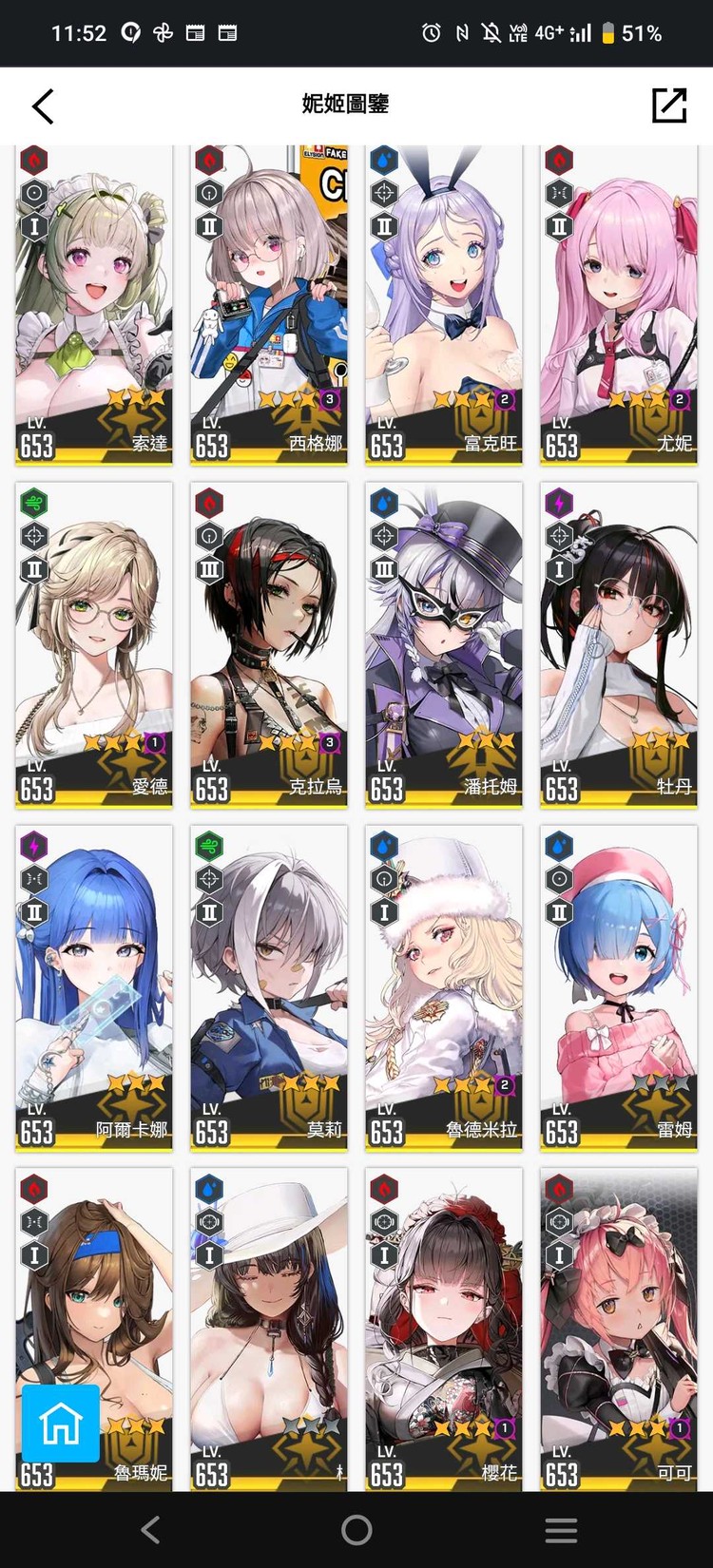Open in external browser icon
713x1568 pixels.
point(668,105)
